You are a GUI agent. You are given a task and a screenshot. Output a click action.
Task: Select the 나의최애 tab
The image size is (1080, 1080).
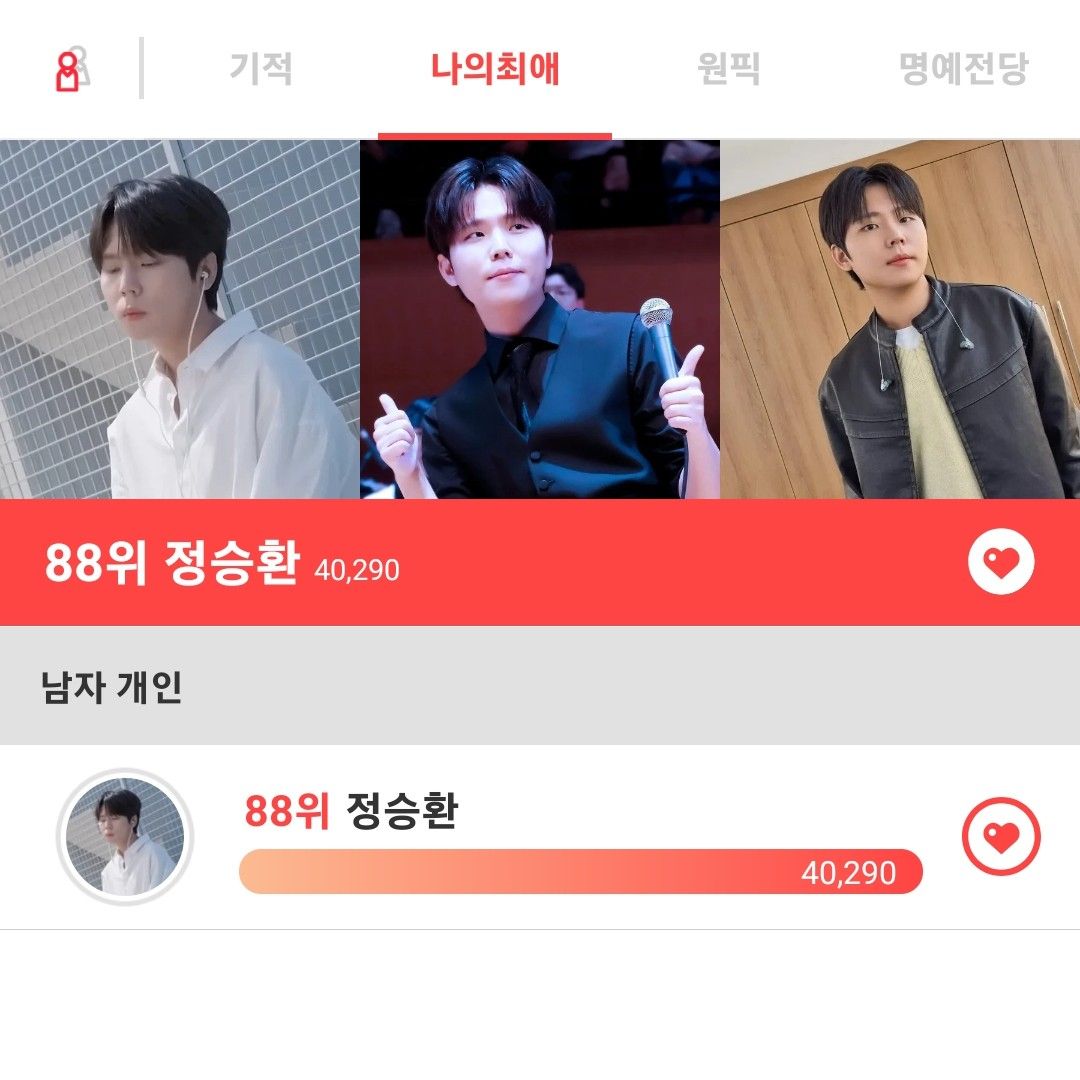[x=495, y=69]
